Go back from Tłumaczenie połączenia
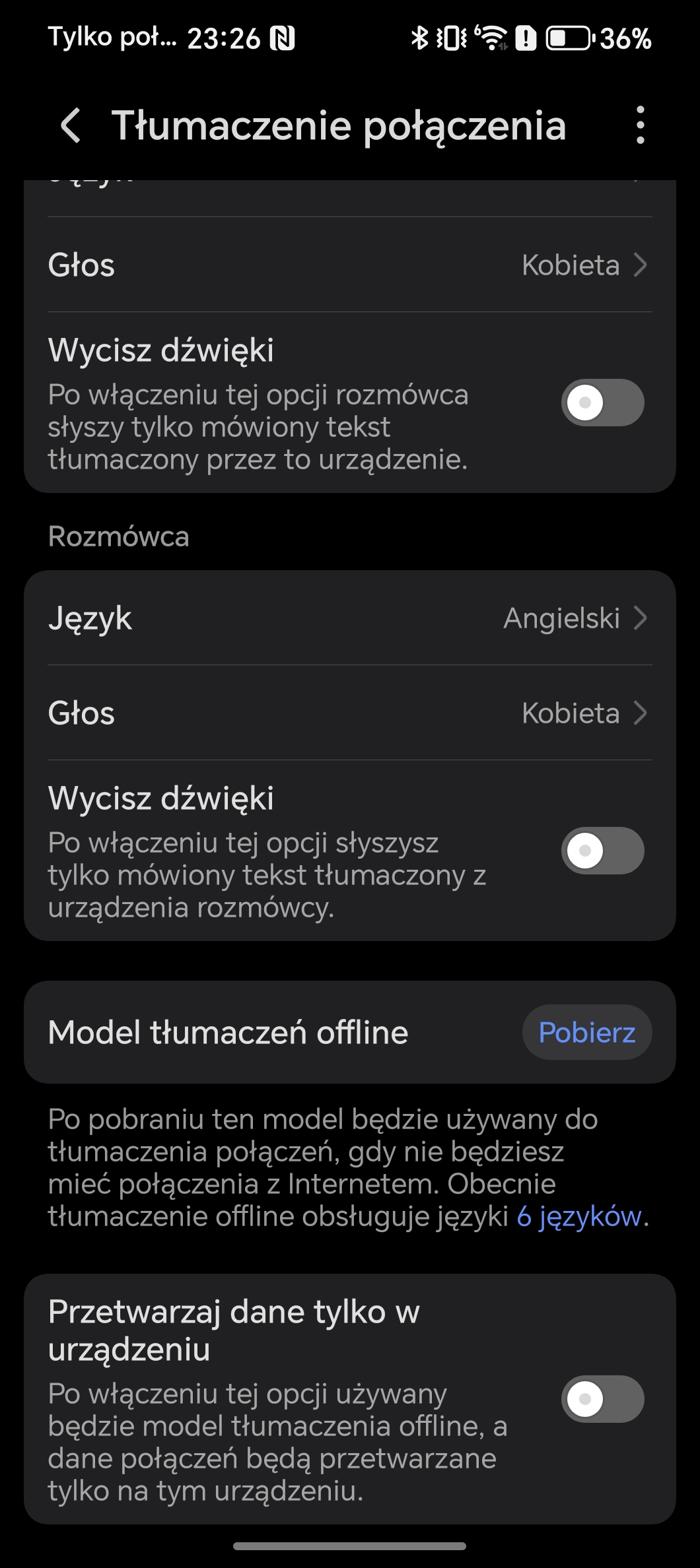700x1568 pixels. pyautogui.click(x=71, y=125)
